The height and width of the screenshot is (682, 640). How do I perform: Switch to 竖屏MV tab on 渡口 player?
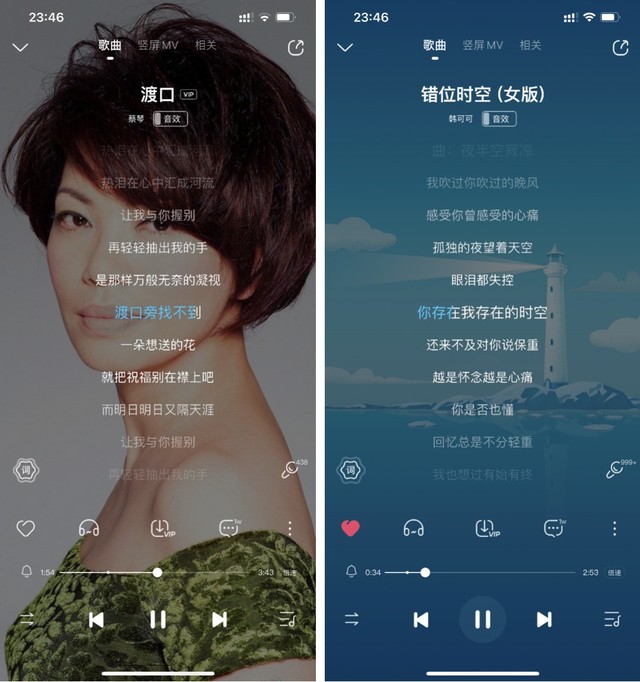tap(155, 46)
